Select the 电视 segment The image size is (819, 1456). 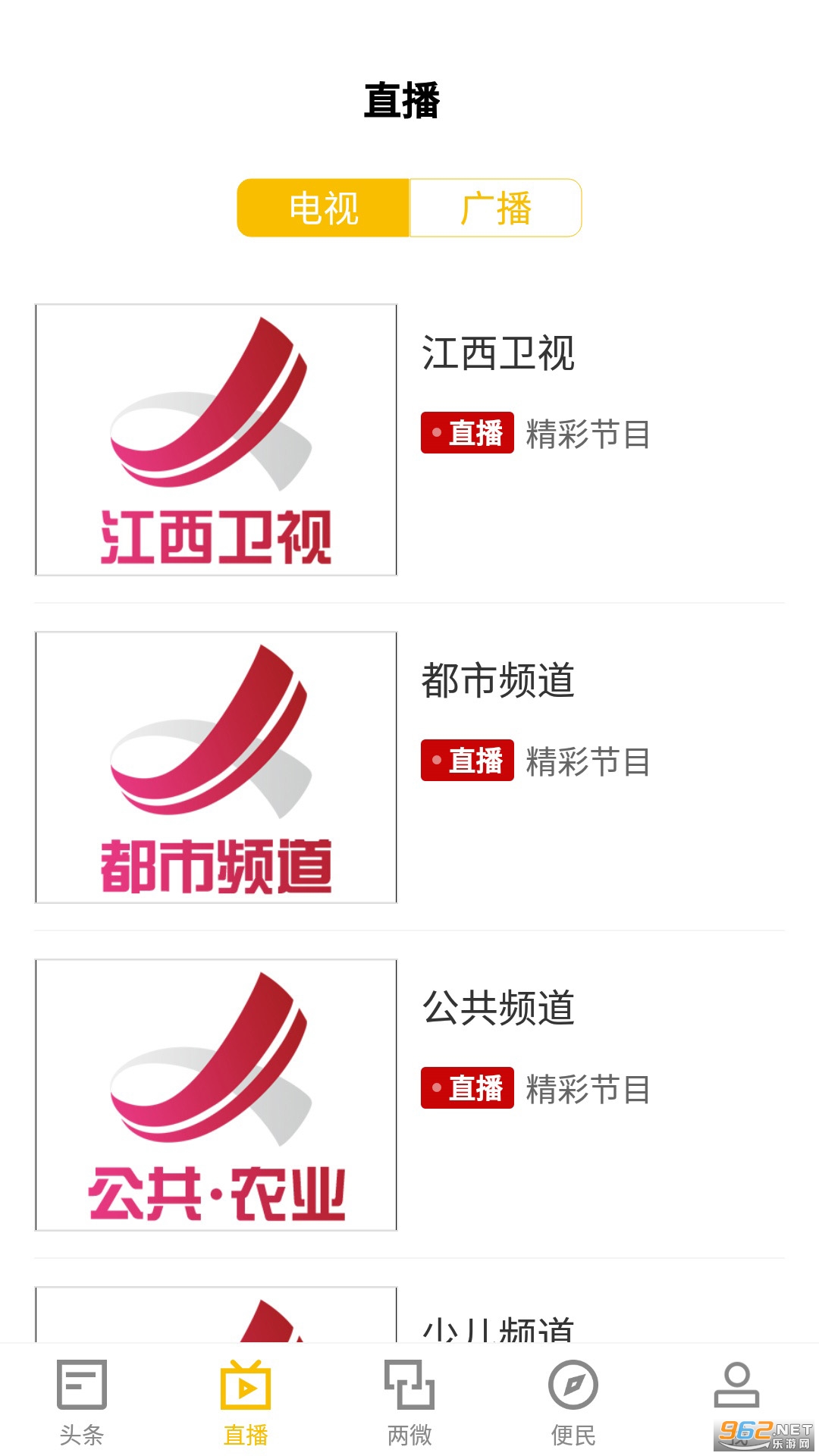(324, 208)
